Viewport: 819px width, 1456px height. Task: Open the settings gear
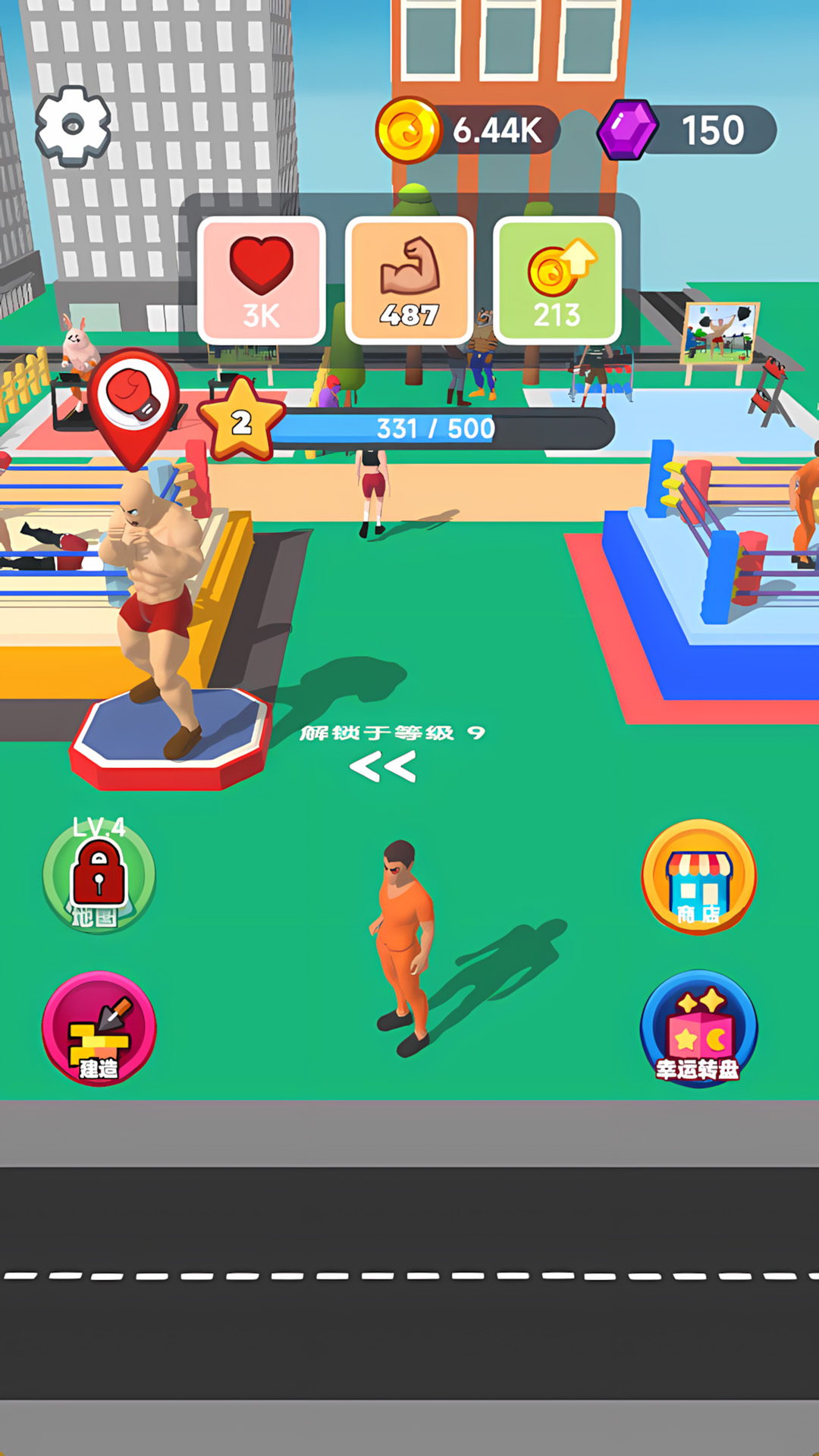[x=73, y=126]
